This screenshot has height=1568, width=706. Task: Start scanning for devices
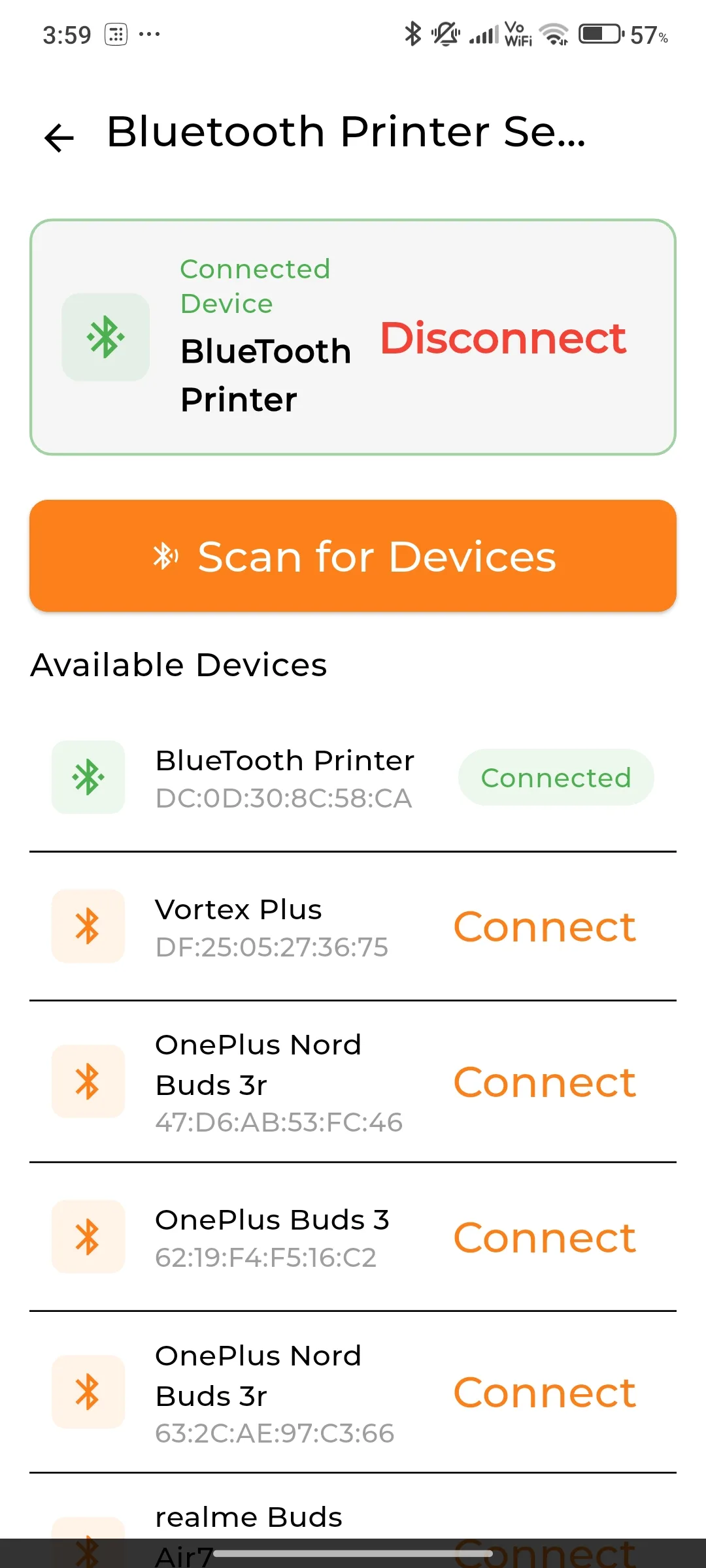point(353,557)
